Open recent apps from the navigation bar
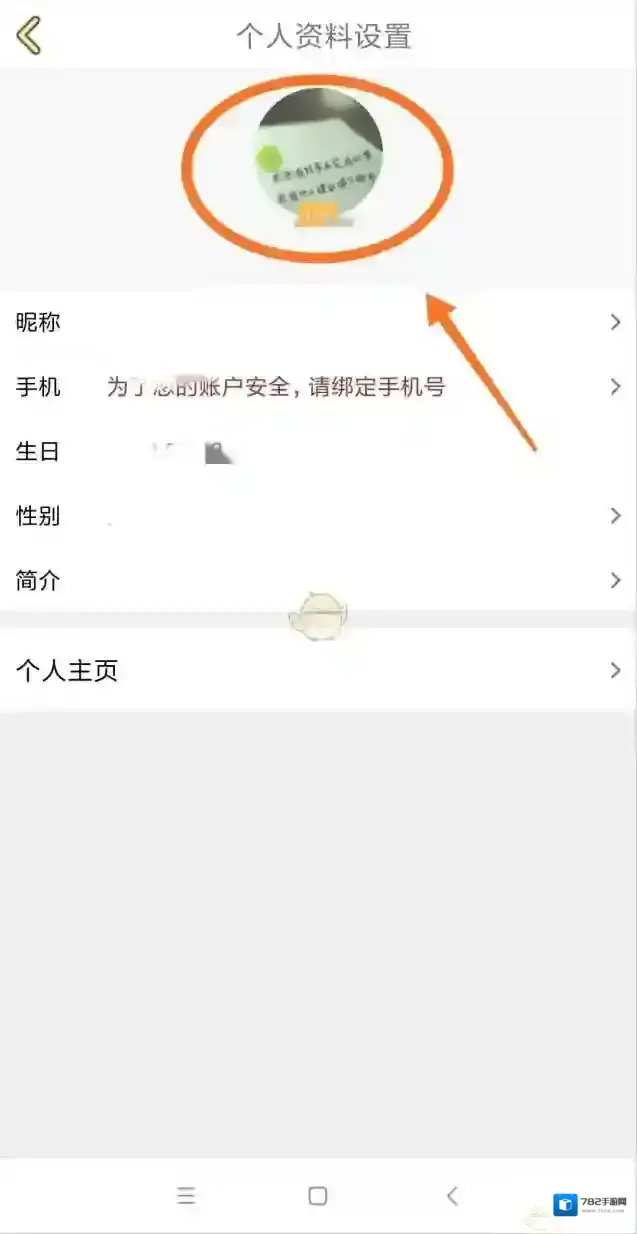The width and height of the screenshot is (637, 1234). [186, 1196]
